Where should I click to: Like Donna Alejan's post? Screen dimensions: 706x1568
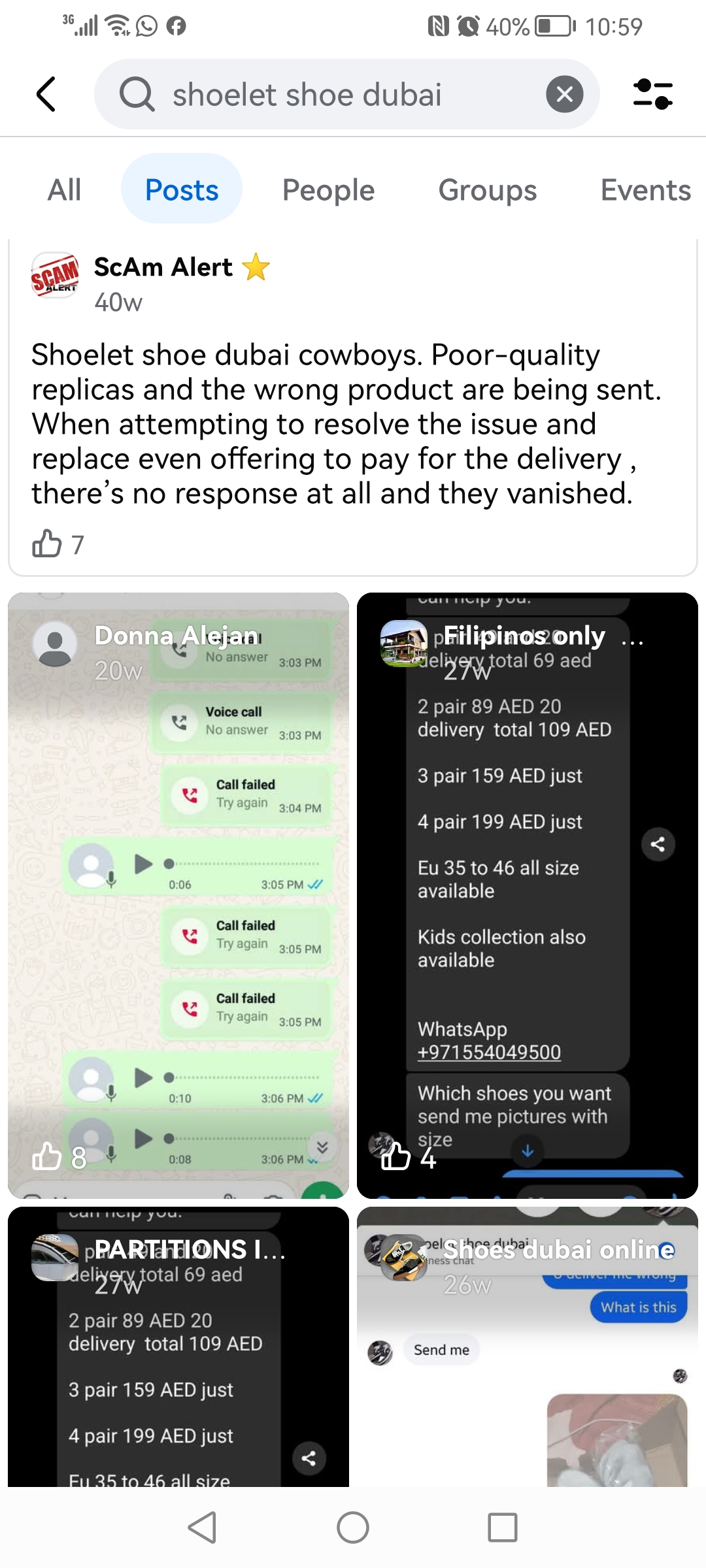(47, 1157)
